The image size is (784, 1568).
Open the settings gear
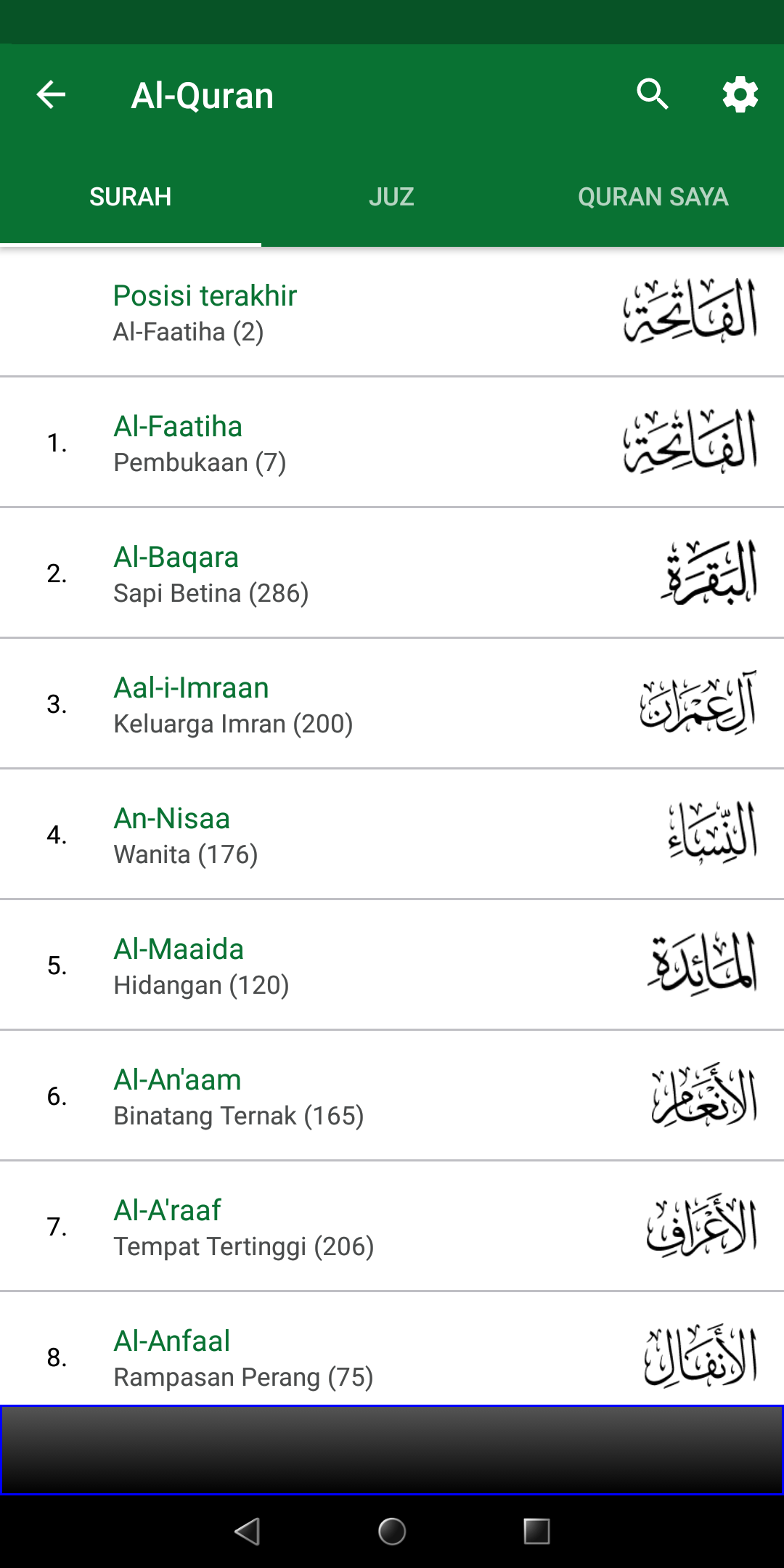coord(740,94)
